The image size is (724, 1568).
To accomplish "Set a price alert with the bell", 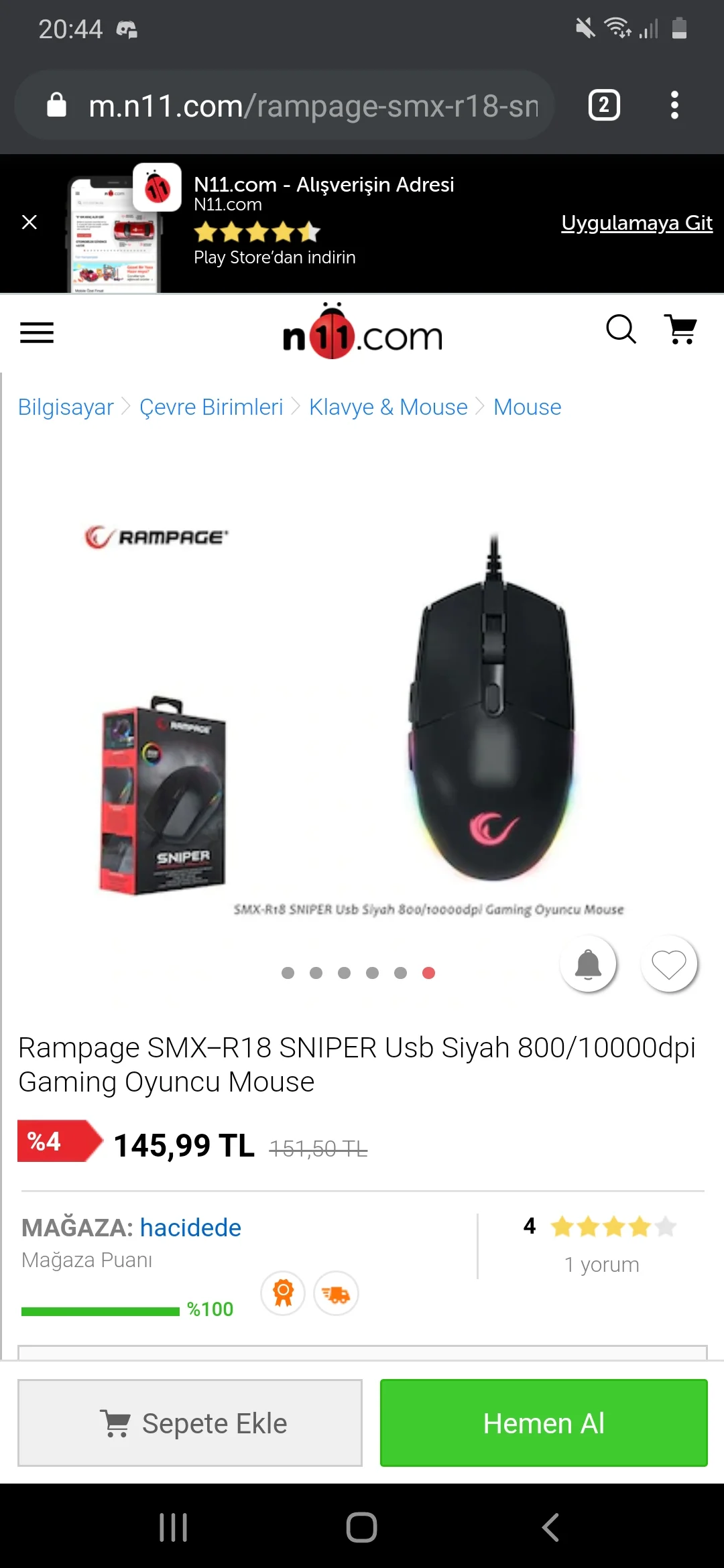I will click(588, 965).
